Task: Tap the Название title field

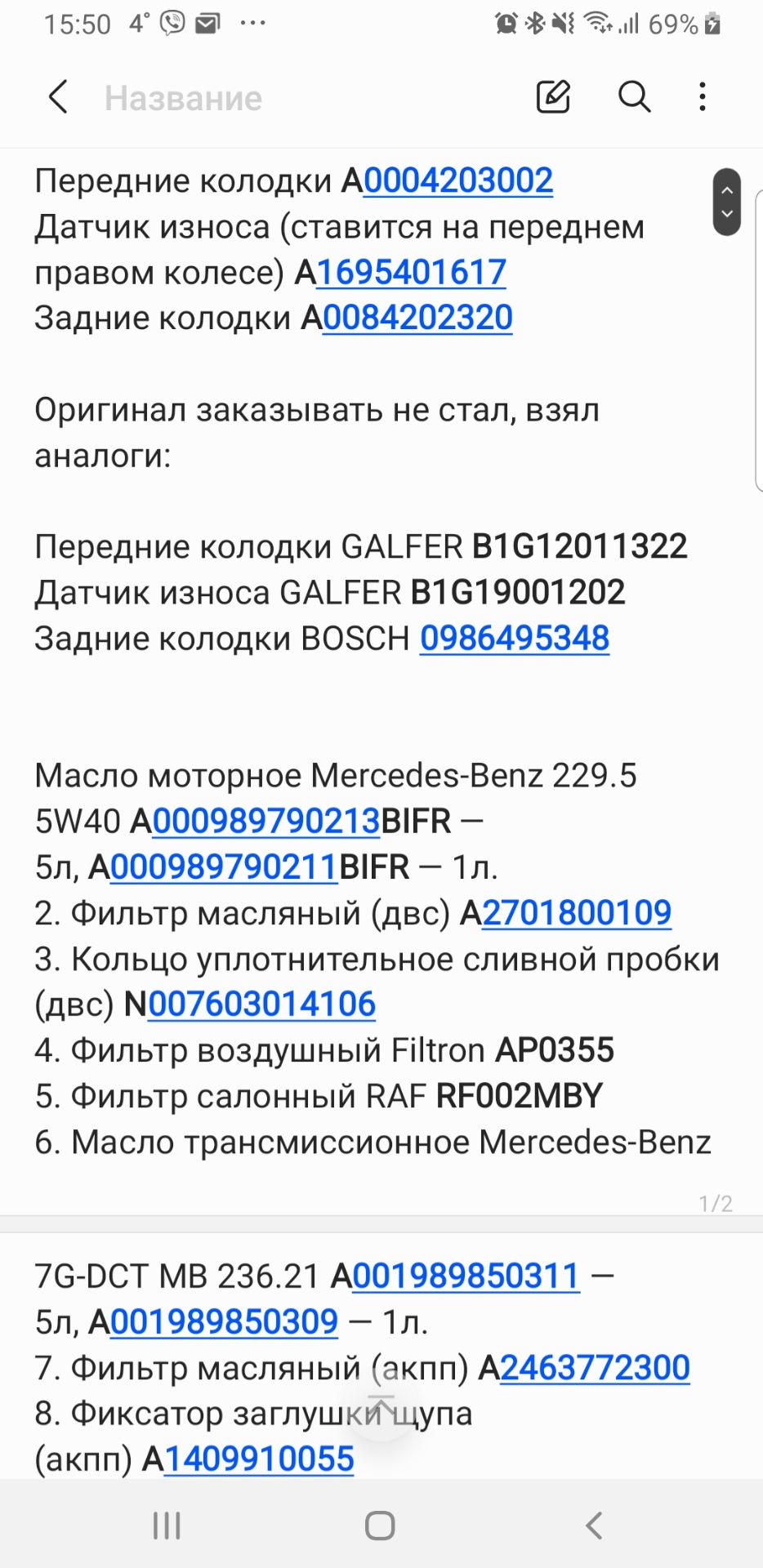Action: tap(183, 98)
